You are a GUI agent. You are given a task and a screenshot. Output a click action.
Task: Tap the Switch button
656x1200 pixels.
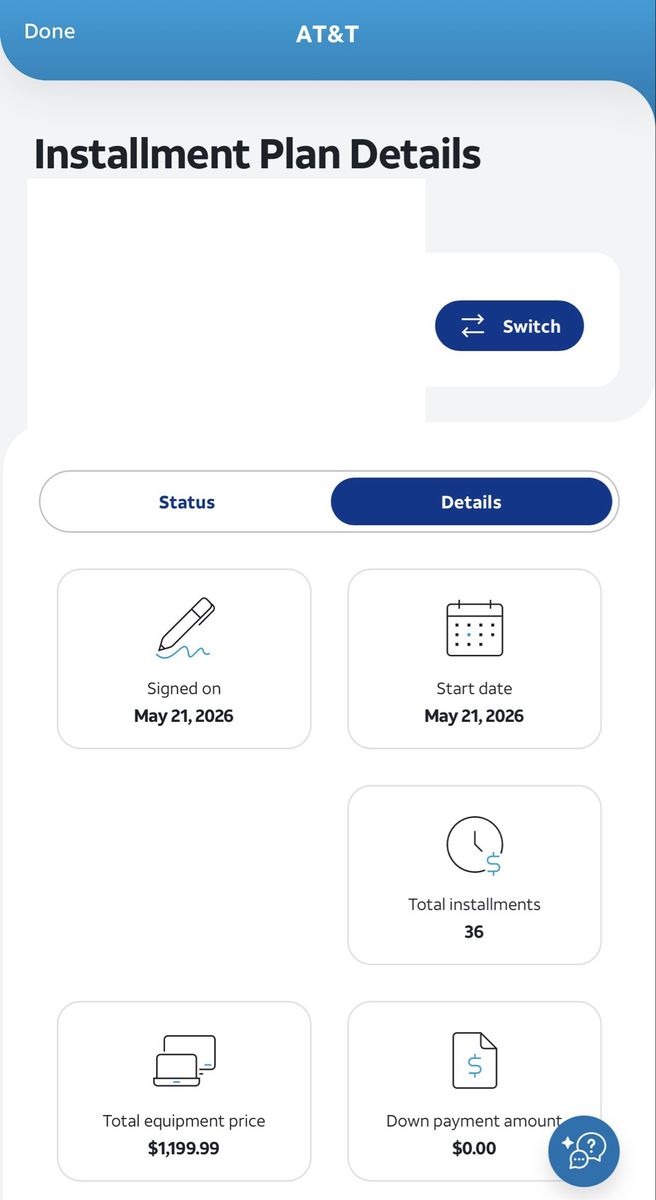[509, 326]
